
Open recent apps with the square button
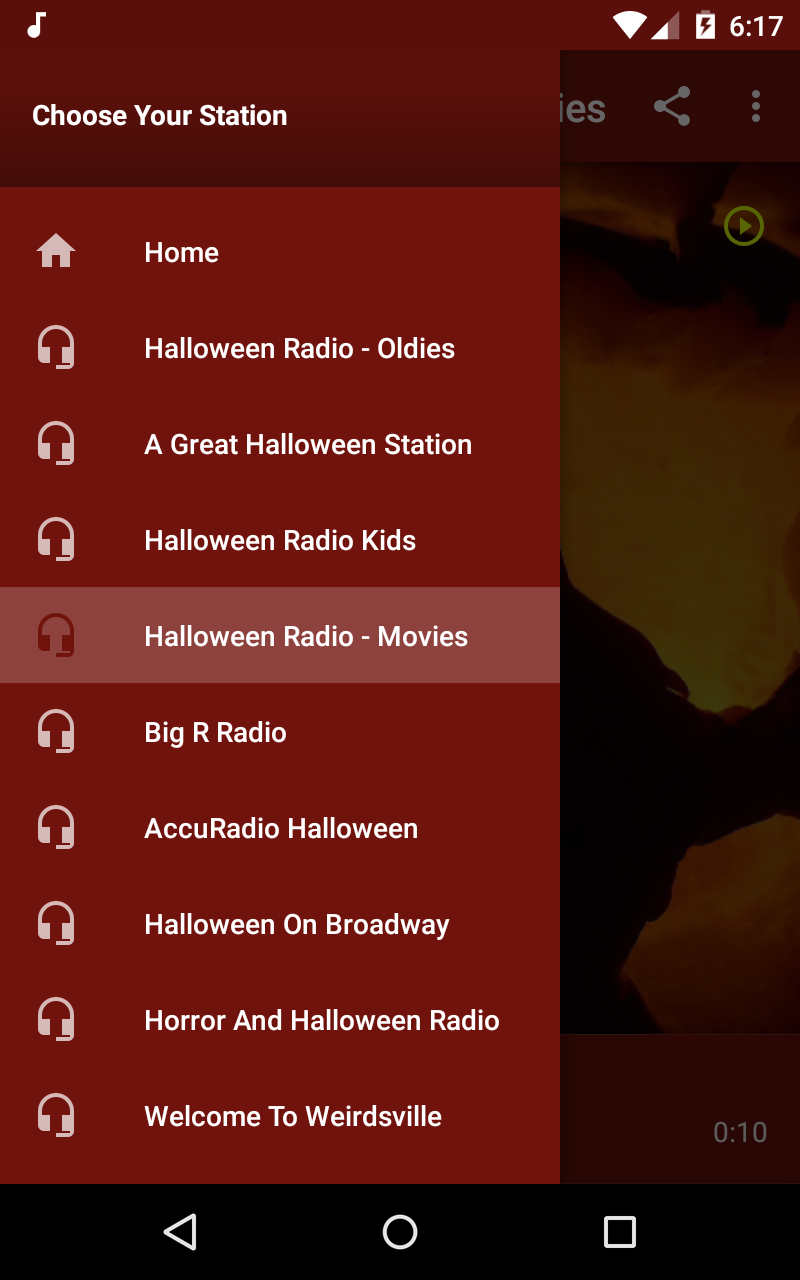(x=619, y=1232)
